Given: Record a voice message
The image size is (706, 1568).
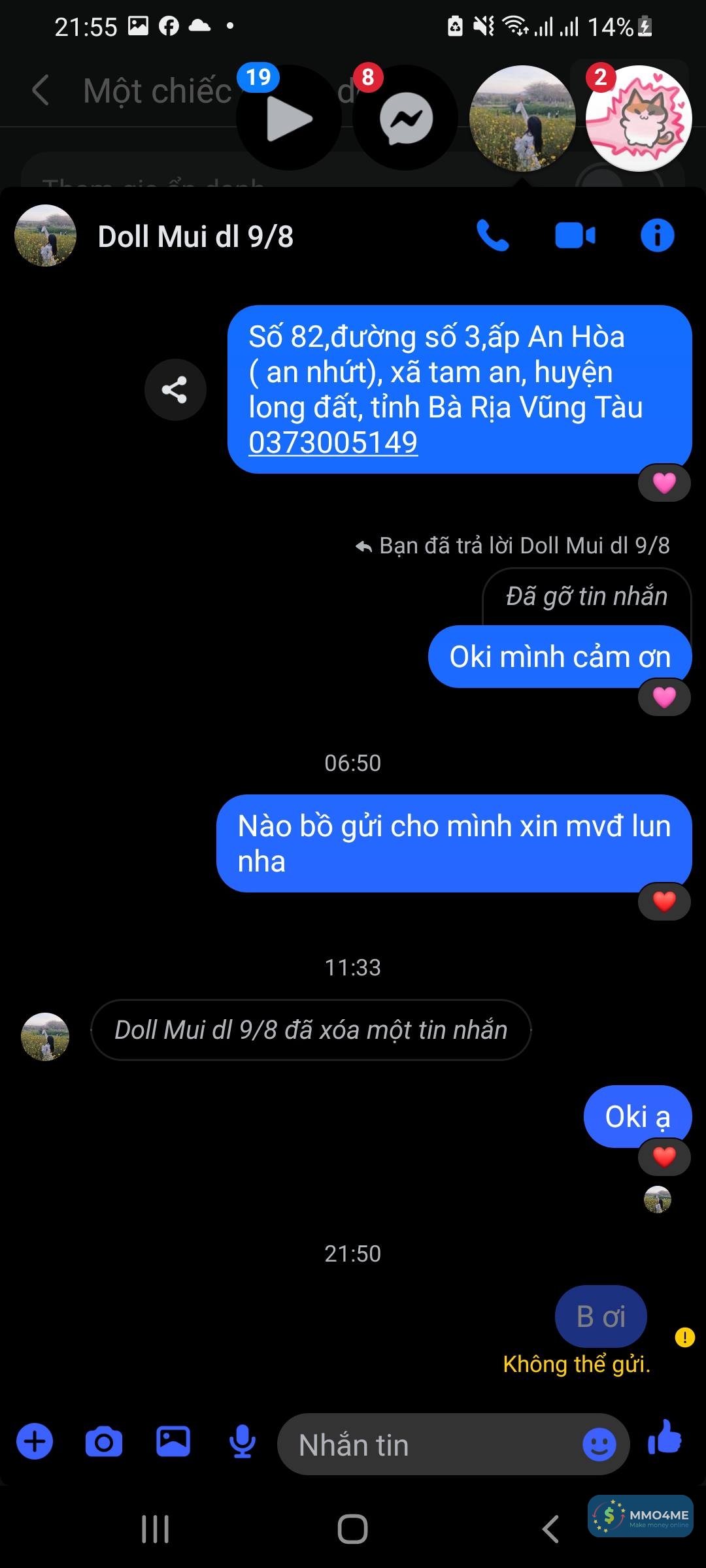Looking at the screenshot, I should coord(243,1441).
